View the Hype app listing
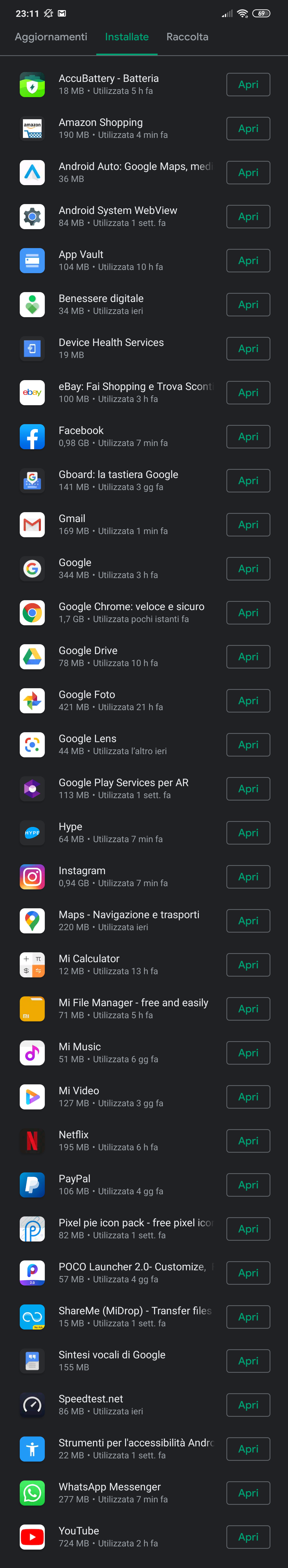Screen dimensions: 288x1568 point(122,833)
